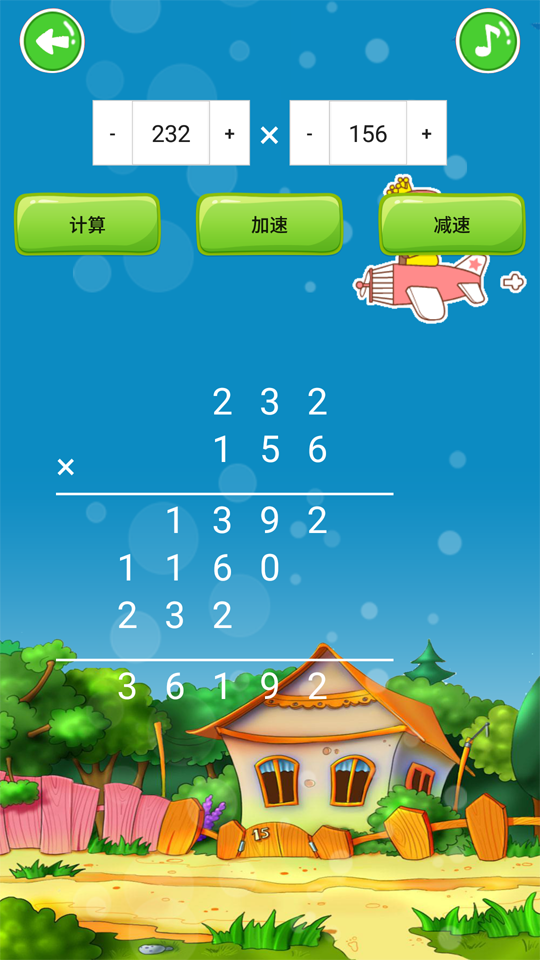Go back with the green arrow button
540x960 pixels.
tap(52, 41)
